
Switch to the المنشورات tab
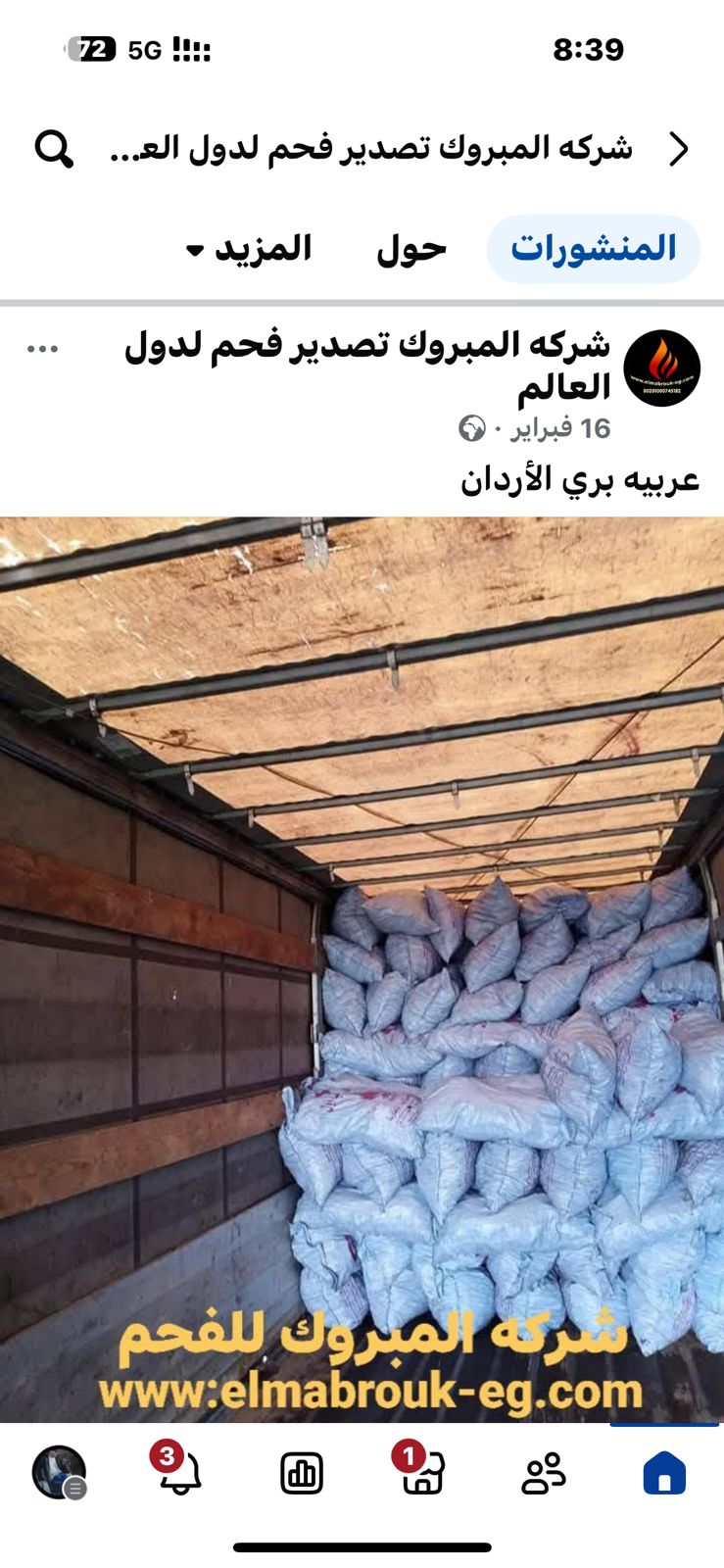(x=593, y=249)
